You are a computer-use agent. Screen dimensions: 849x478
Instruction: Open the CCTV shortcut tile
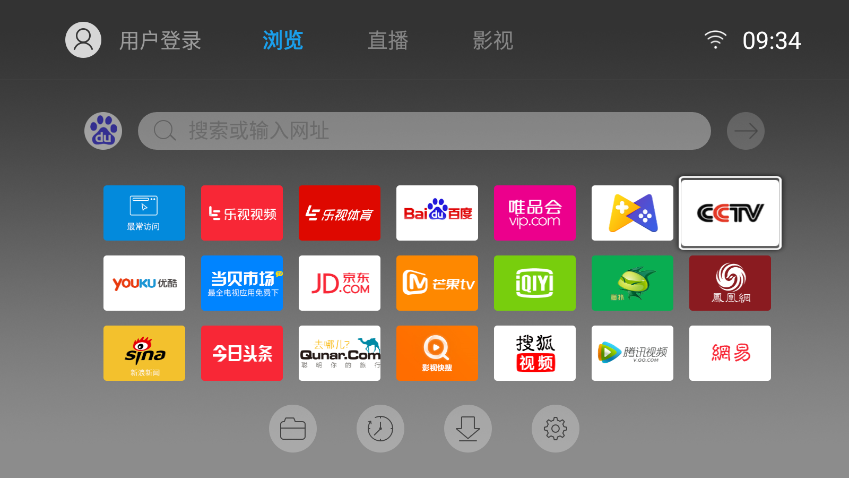[x=730, y=213]
